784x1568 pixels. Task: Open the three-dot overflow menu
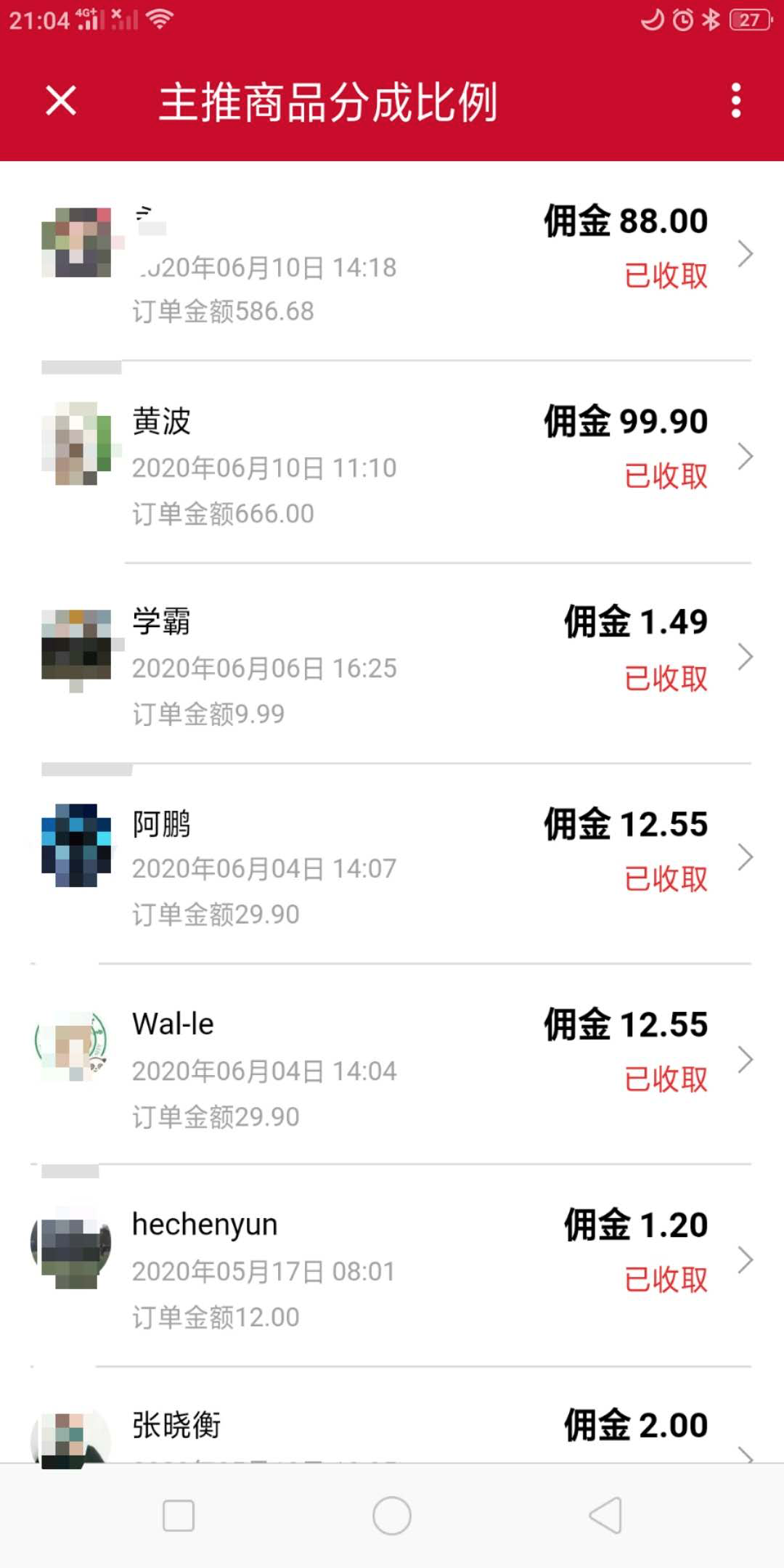(736, 100)
